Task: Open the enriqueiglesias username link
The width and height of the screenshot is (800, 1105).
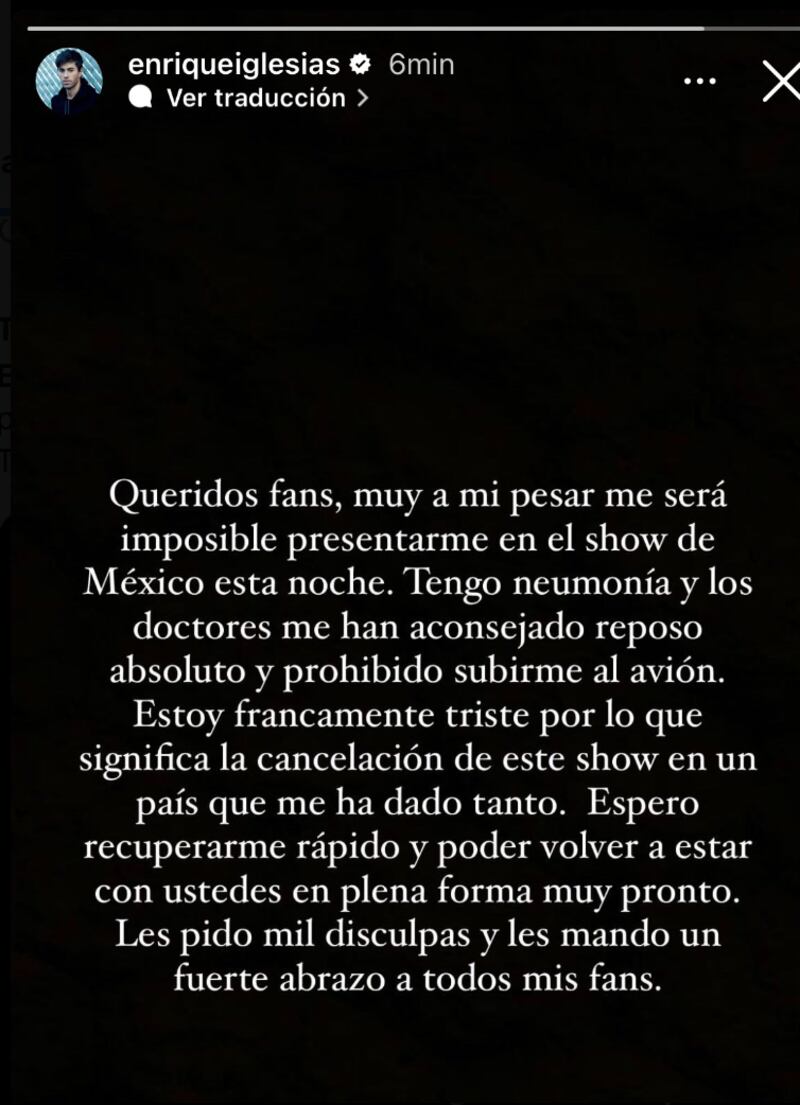Action: [235, 65]
